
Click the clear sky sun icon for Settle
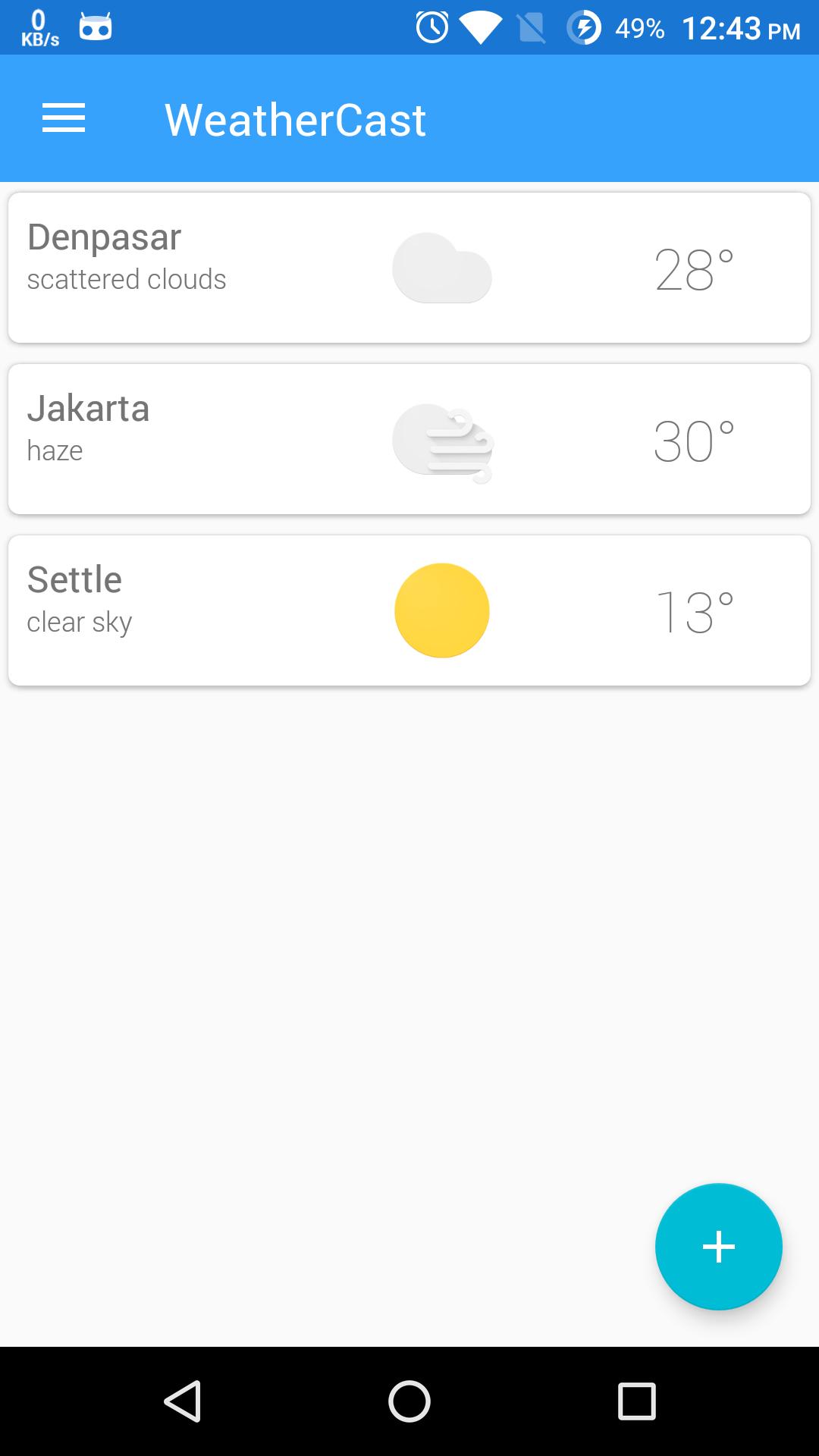tap(442, 610)
